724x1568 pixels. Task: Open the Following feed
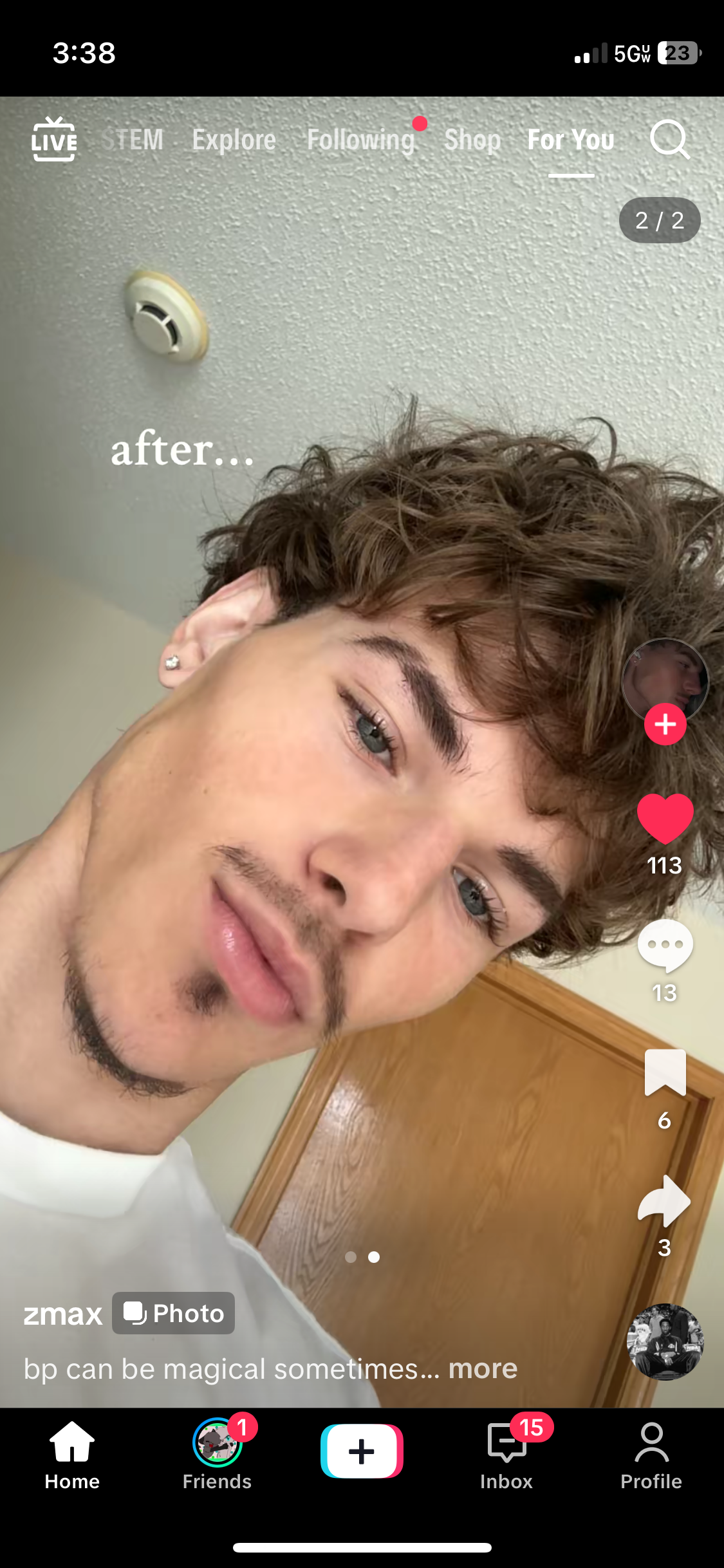[361, 140]
